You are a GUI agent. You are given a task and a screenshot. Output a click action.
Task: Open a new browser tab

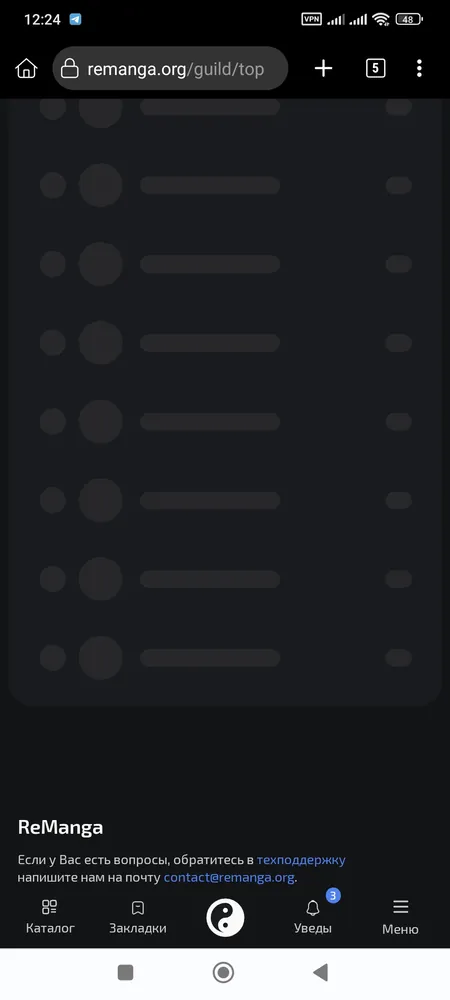point(324,68)
